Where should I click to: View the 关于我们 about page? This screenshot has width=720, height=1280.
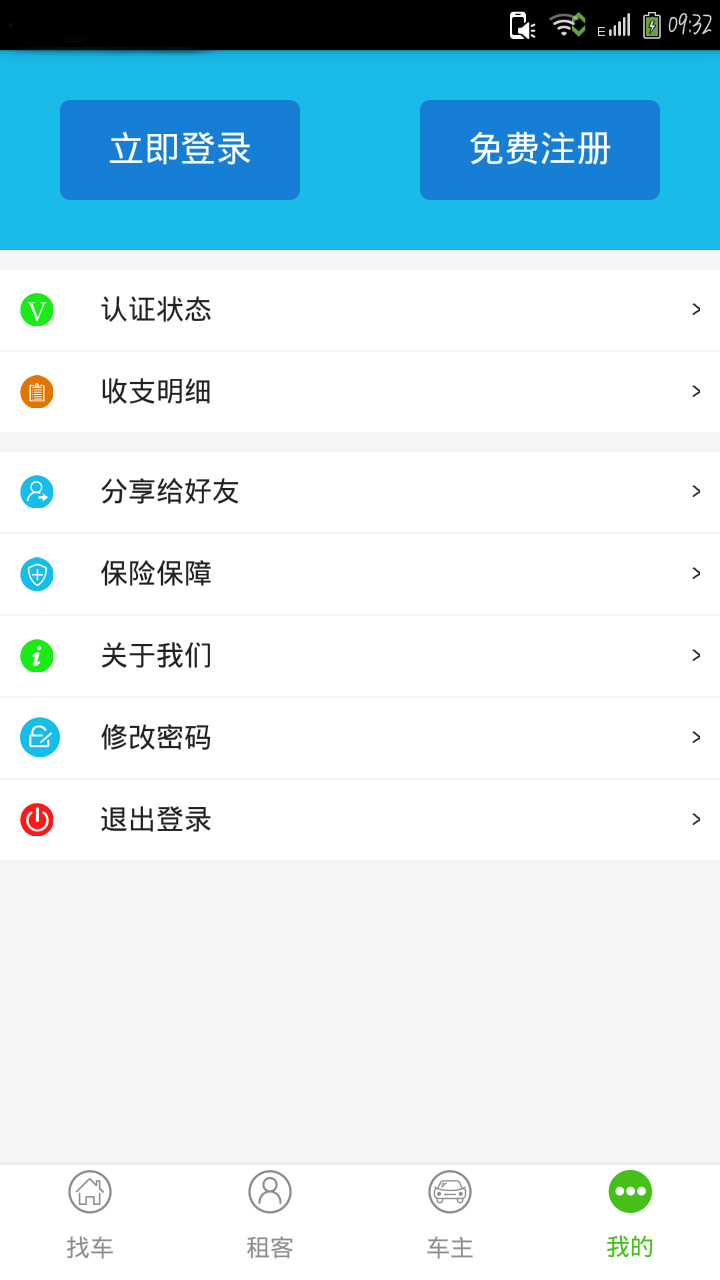coord(360,656)
